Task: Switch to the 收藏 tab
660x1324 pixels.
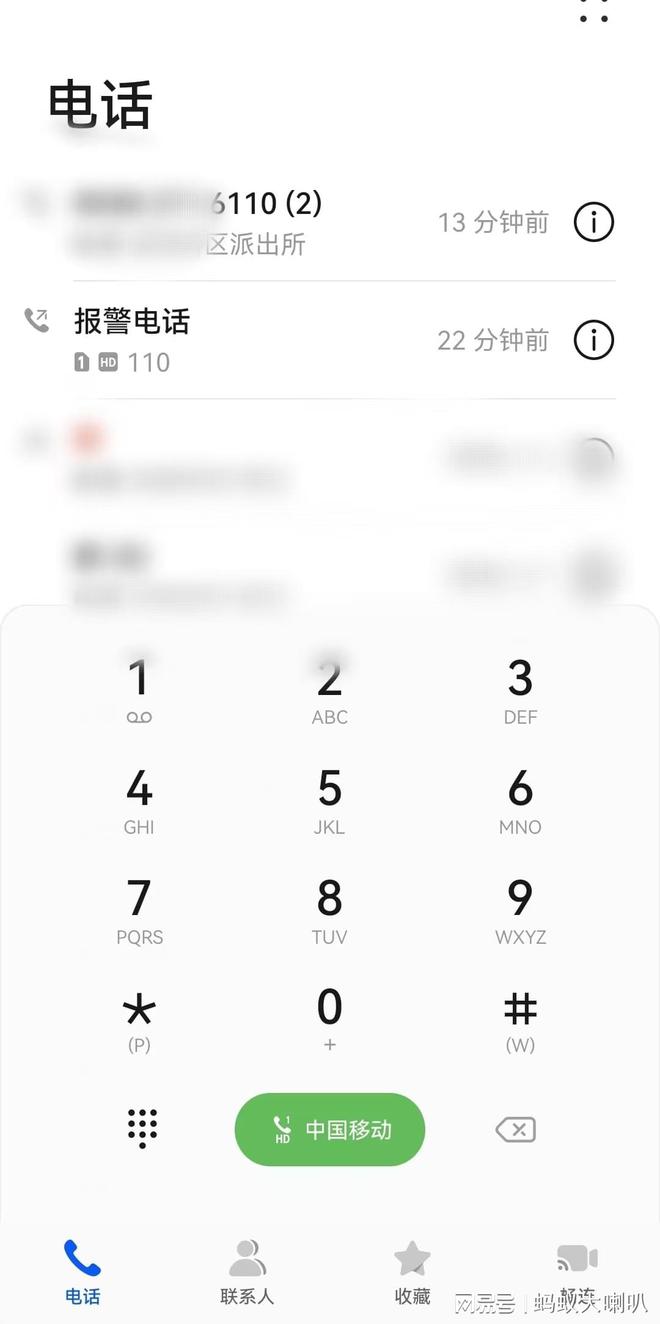Action: click(x=412, y=1271)
